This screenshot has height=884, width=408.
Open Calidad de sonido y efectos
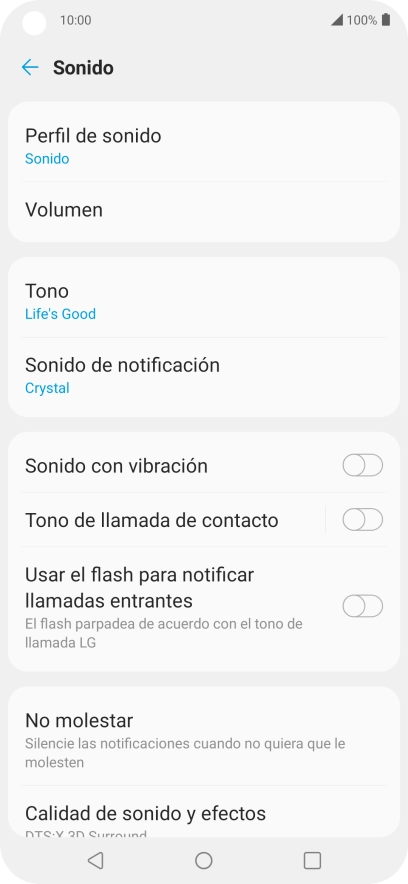[204, 812]
